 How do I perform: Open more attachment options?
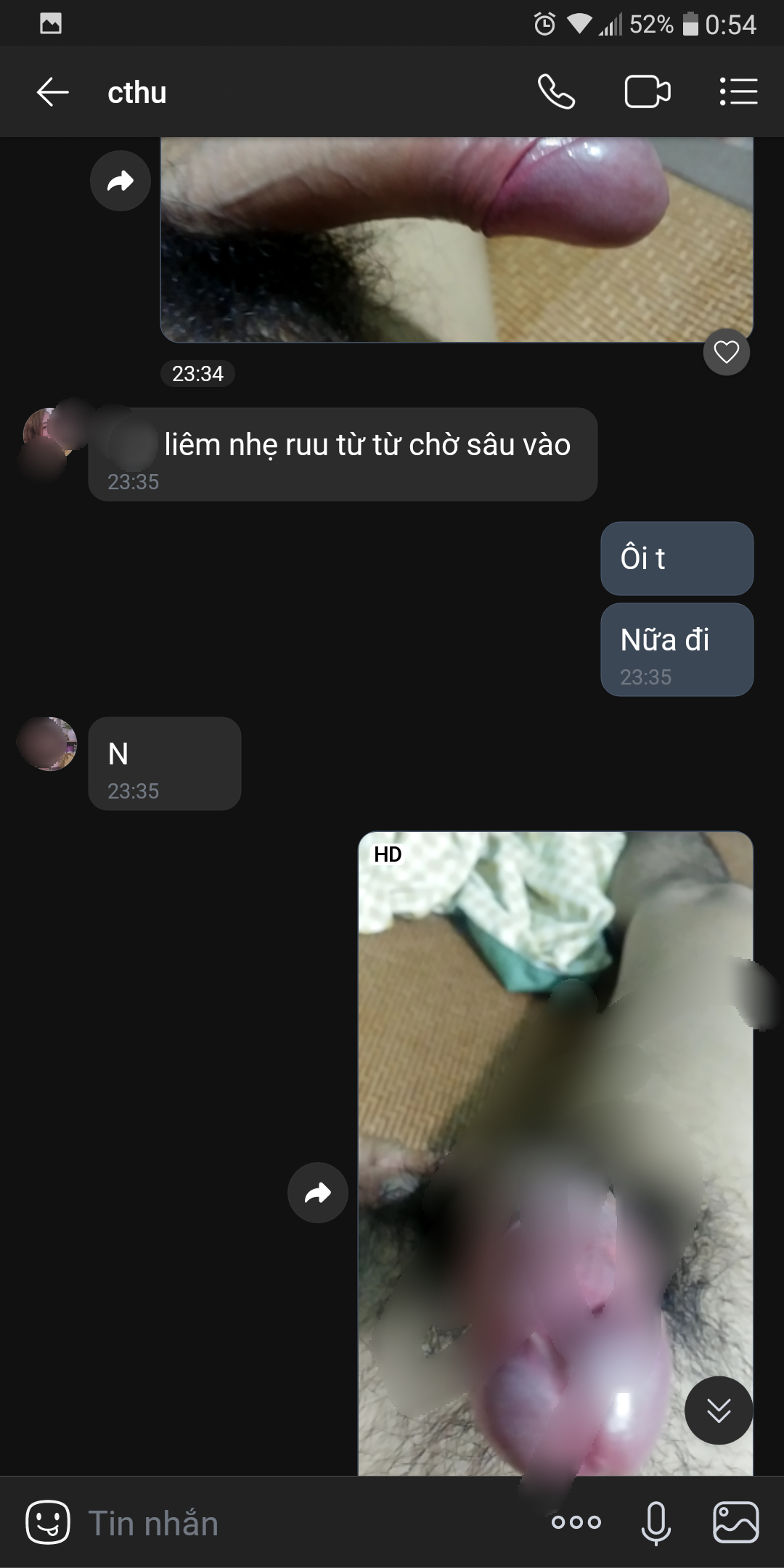coord(576,1522)
